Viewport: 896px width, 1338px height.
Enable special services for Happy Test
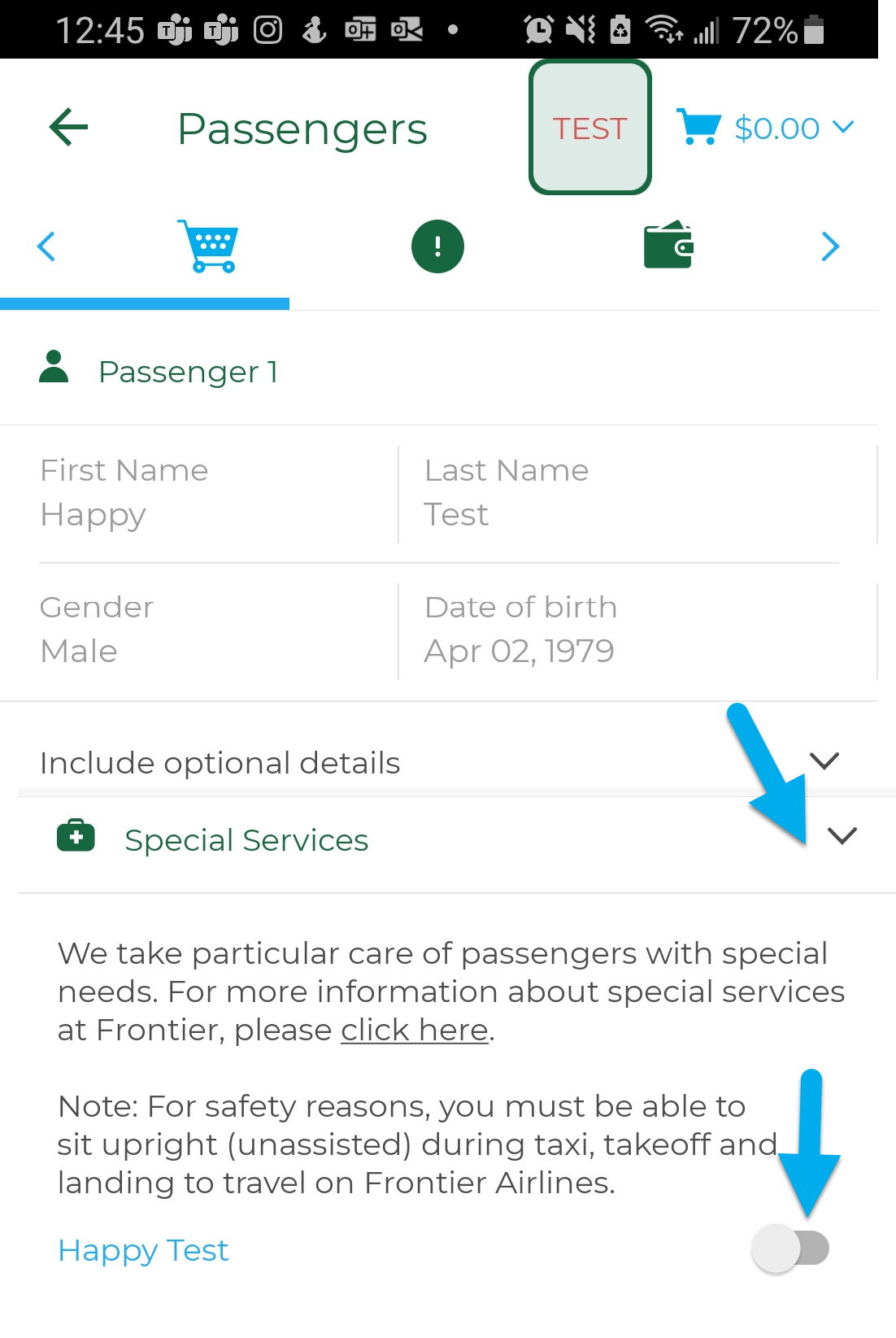(x=790, y=1249)
